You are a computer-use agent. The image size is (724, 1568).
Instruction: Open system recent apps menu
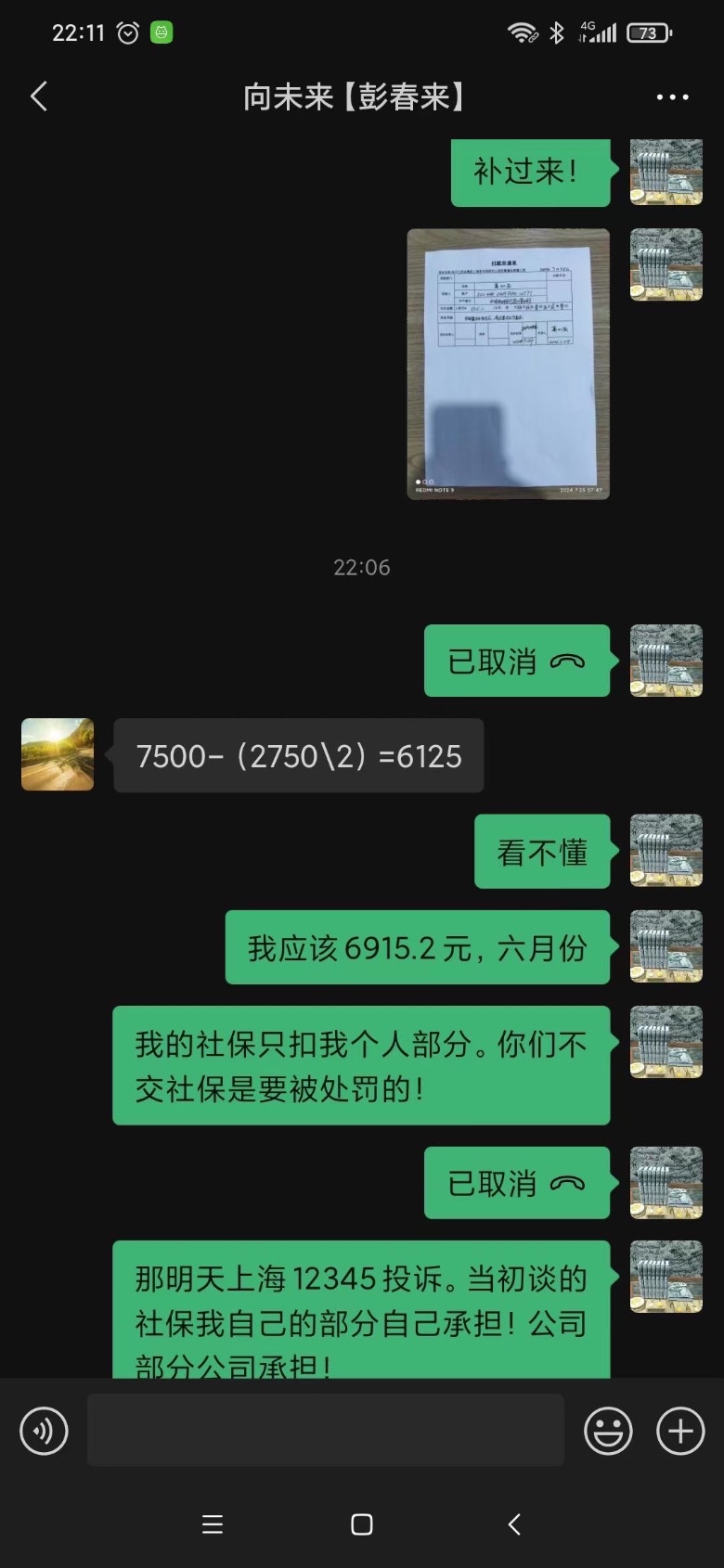point(213,1524)
